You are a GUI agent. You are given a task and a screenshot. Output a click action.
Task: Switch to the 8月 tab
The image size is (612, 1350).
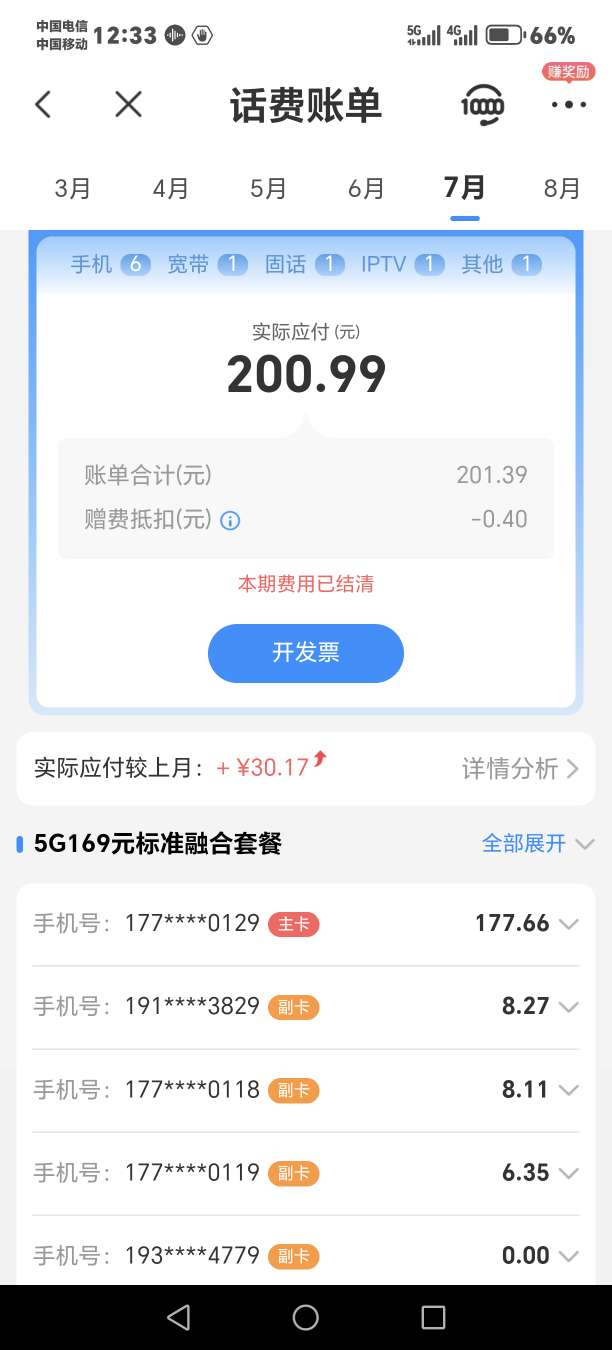562,188
